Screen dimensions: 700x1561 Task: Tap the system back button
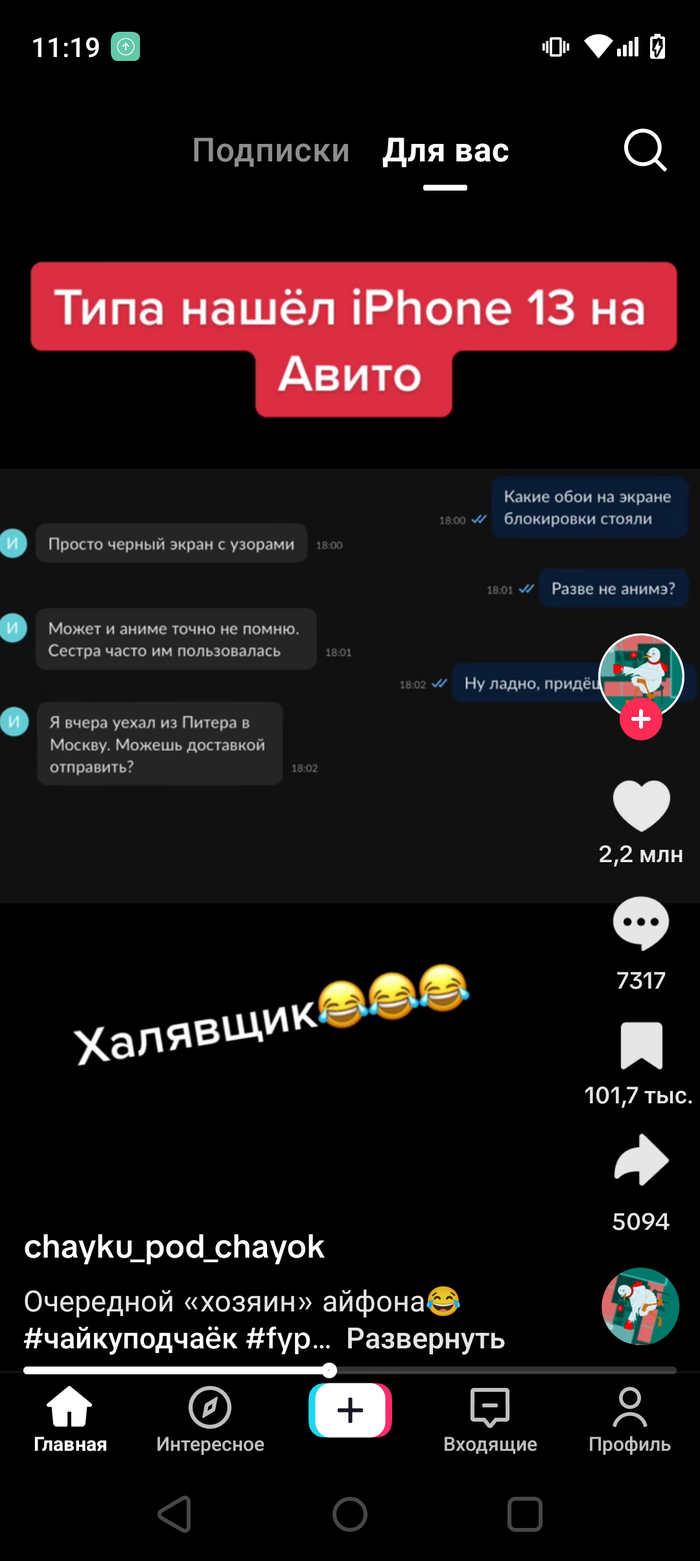(x=175, y=1514)
